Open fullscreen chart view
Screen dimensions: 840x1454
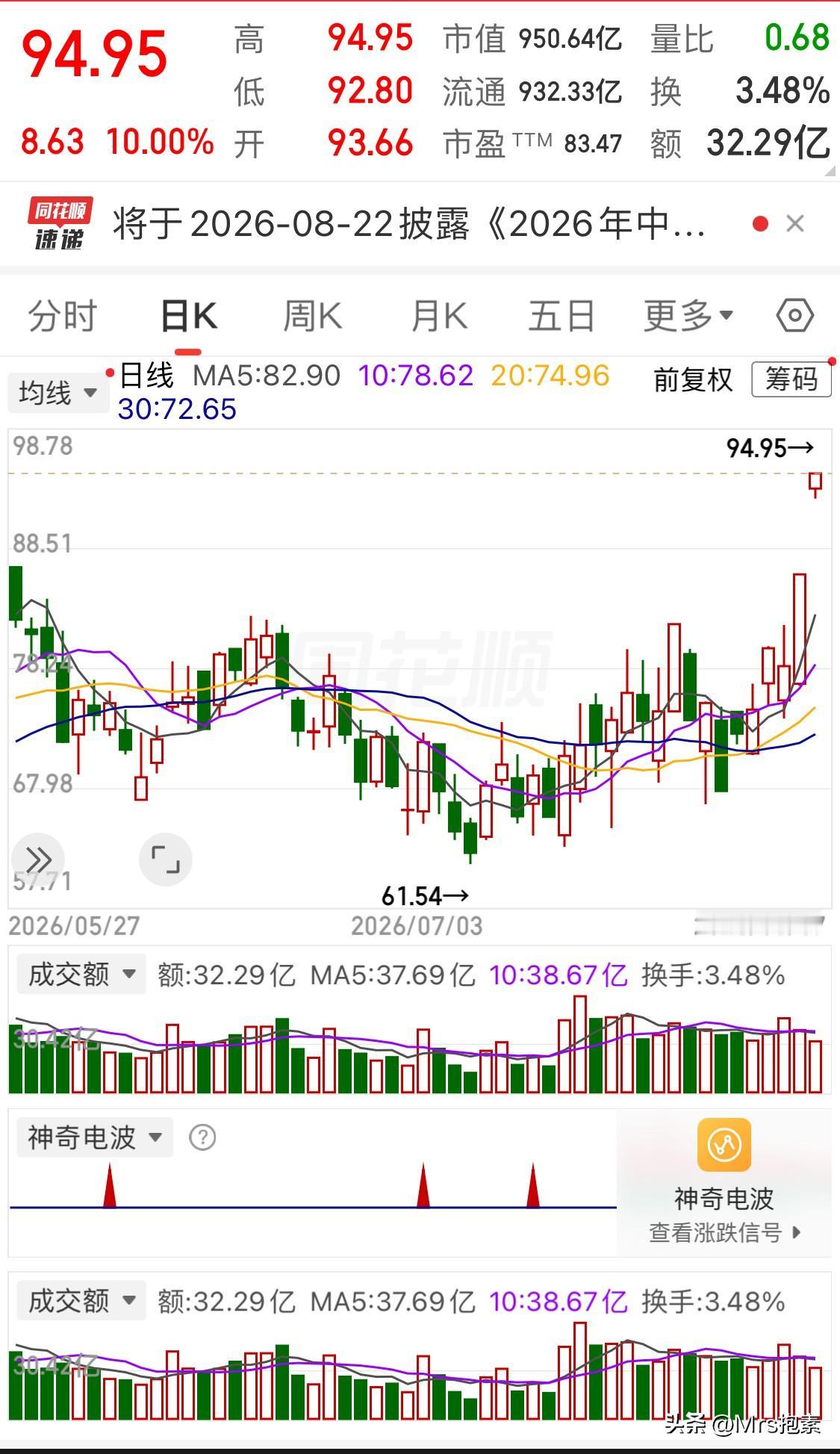coord(166,860)
